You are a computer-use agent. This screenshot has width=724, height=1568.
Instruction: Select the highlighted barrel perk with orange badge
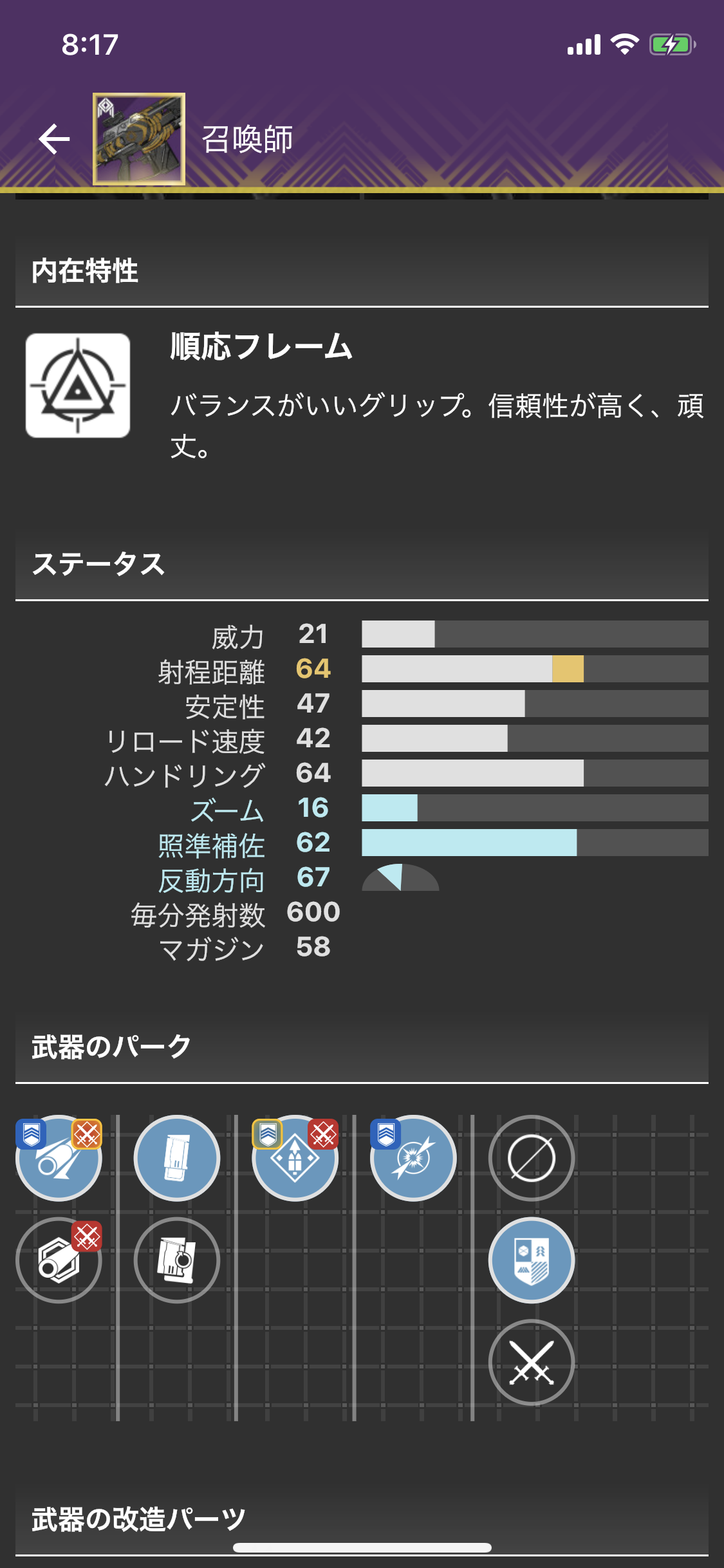tap(59, 1158)
